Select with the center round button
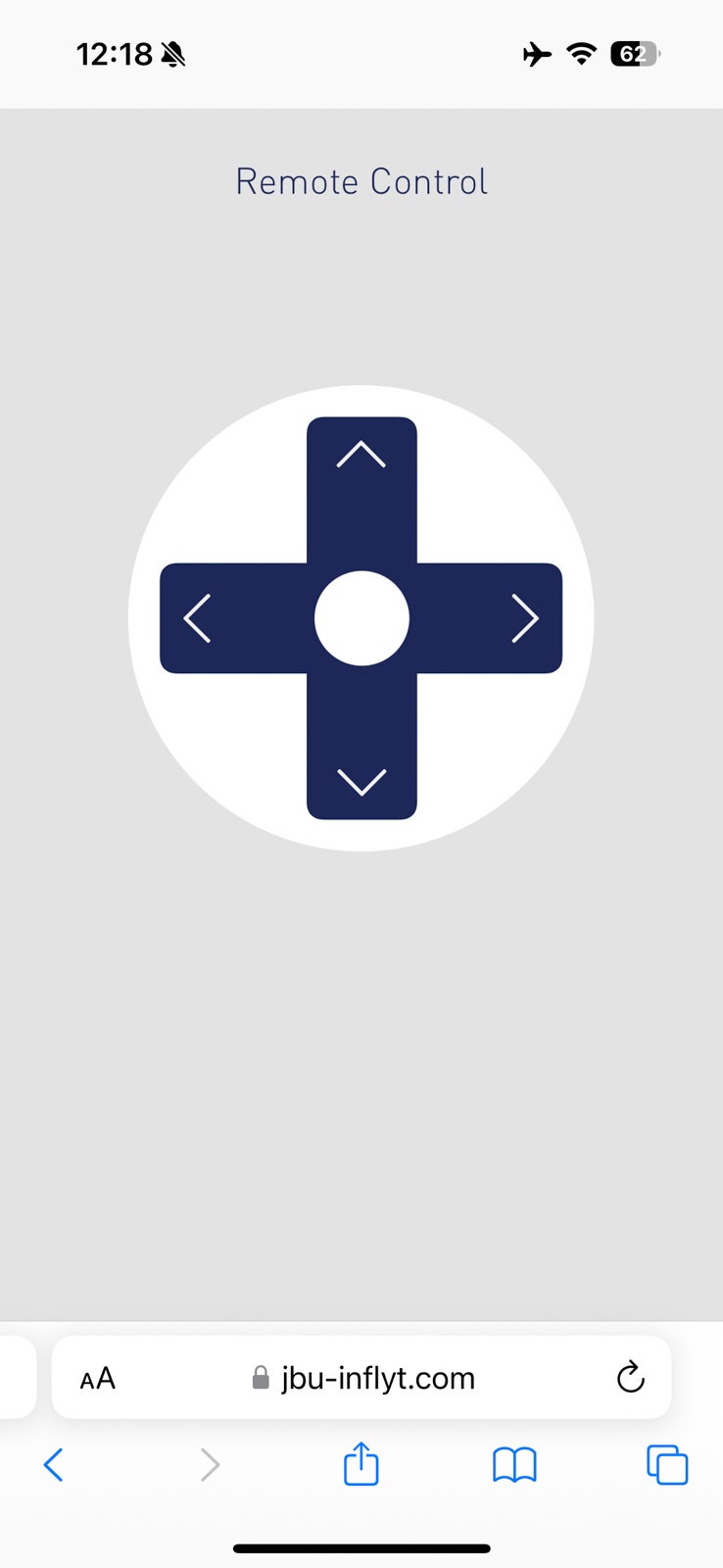 coord(361,618)
